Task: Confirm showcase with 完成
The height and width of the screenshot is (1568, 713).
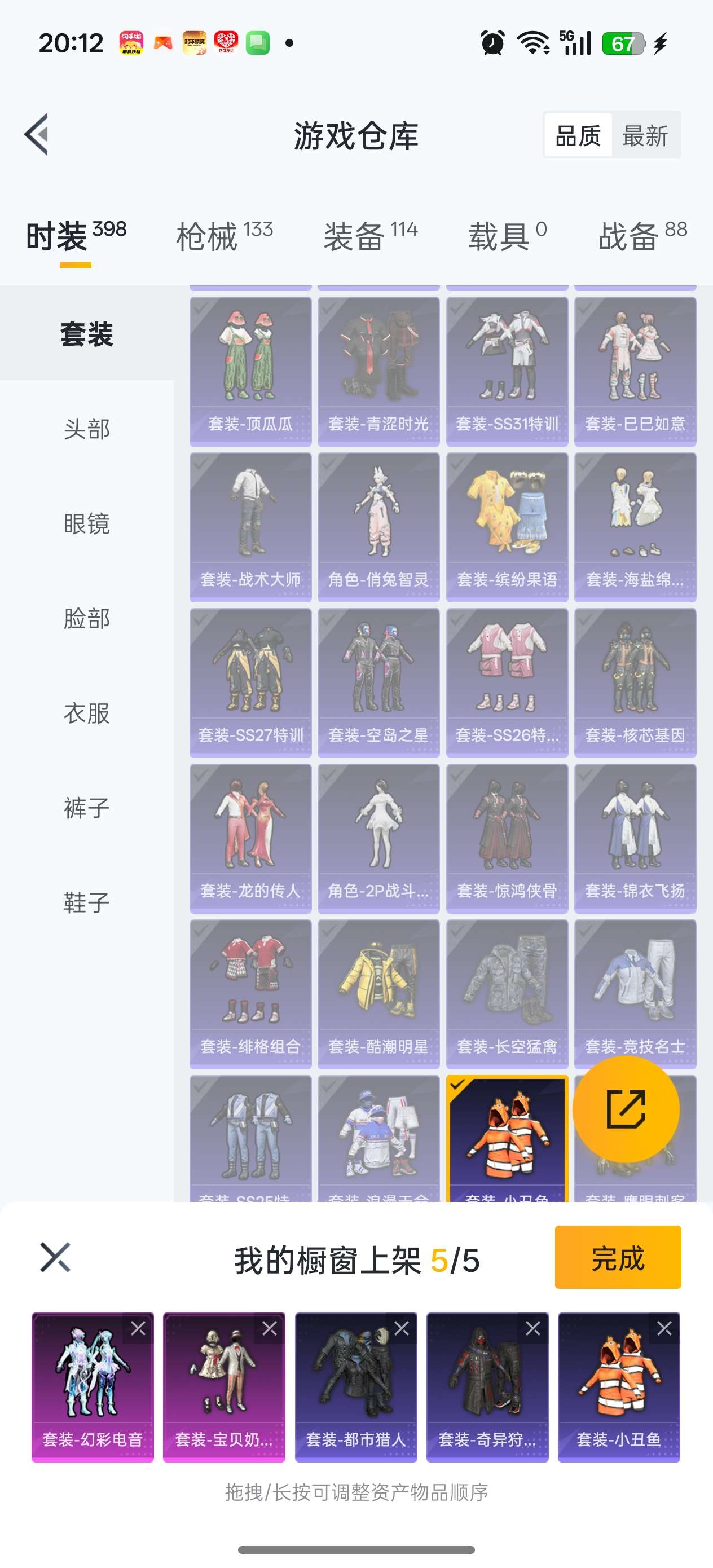Action: 618,1257
